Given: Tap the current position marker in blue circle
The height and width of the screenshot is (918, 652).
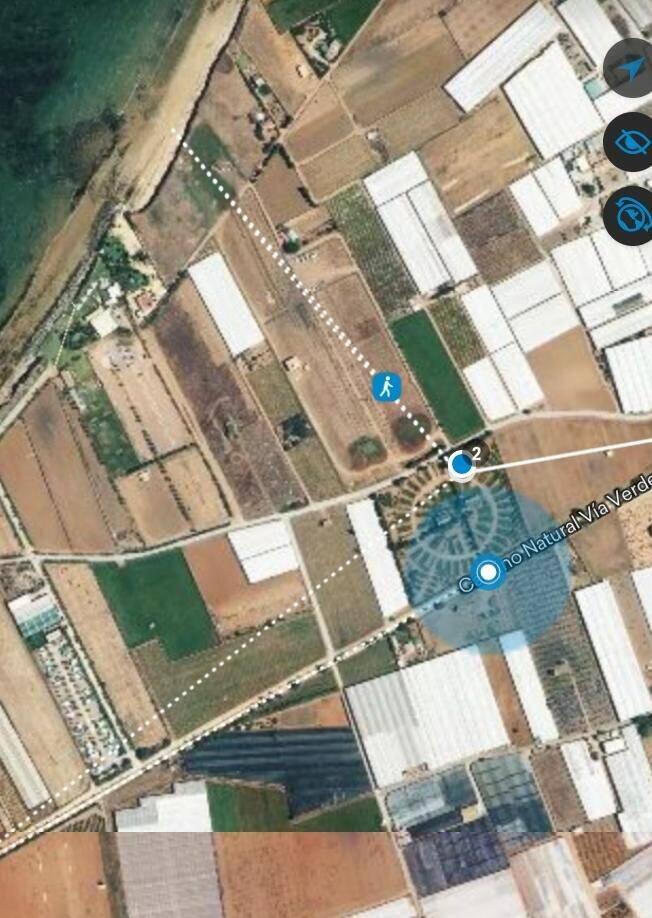Looking at the screenshot, I should (488, 572).
